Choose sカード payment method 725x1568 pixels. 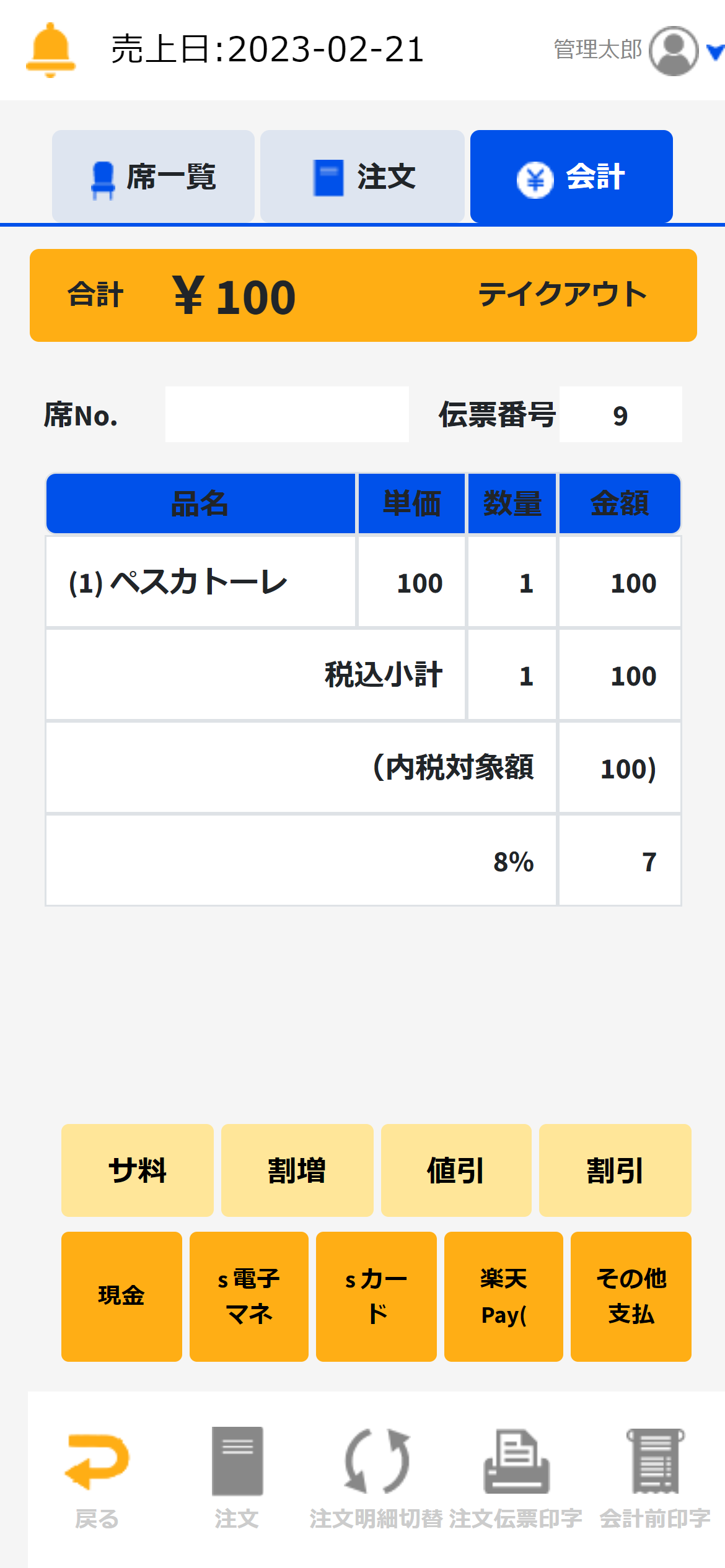pos(376,1296)
